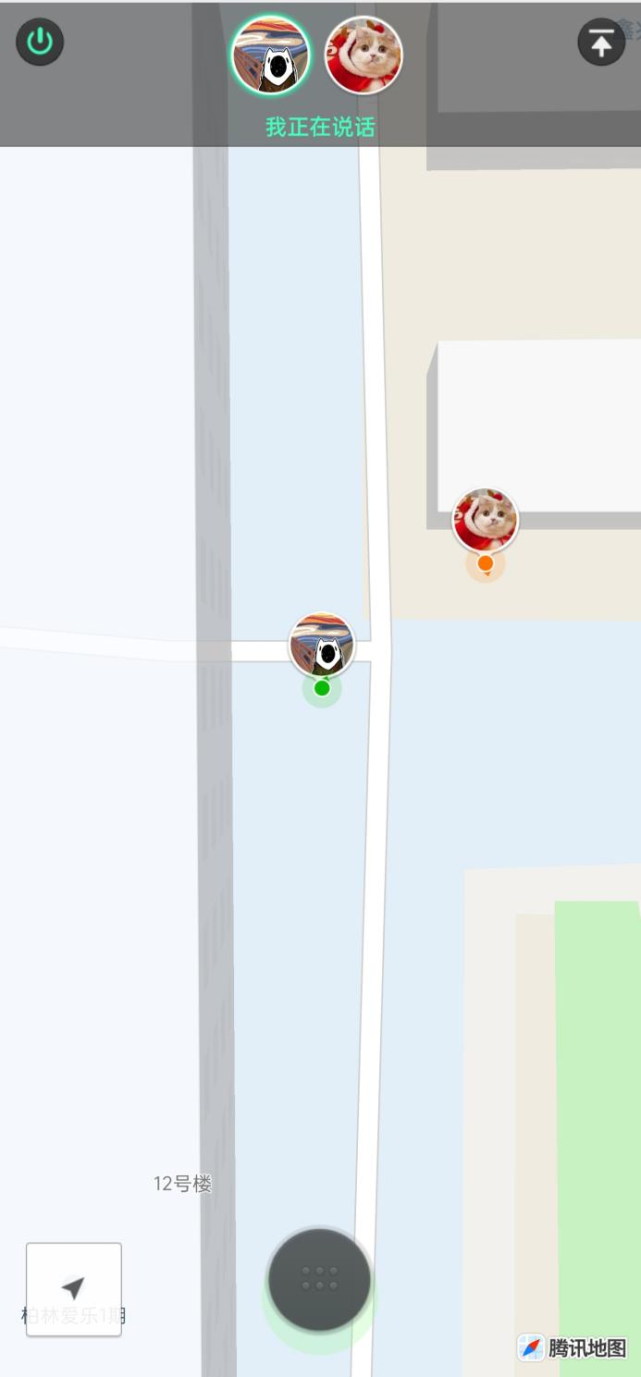641x1377 pixels.
Task: Collapse the real-time location sharing screen
Action: 601,43
